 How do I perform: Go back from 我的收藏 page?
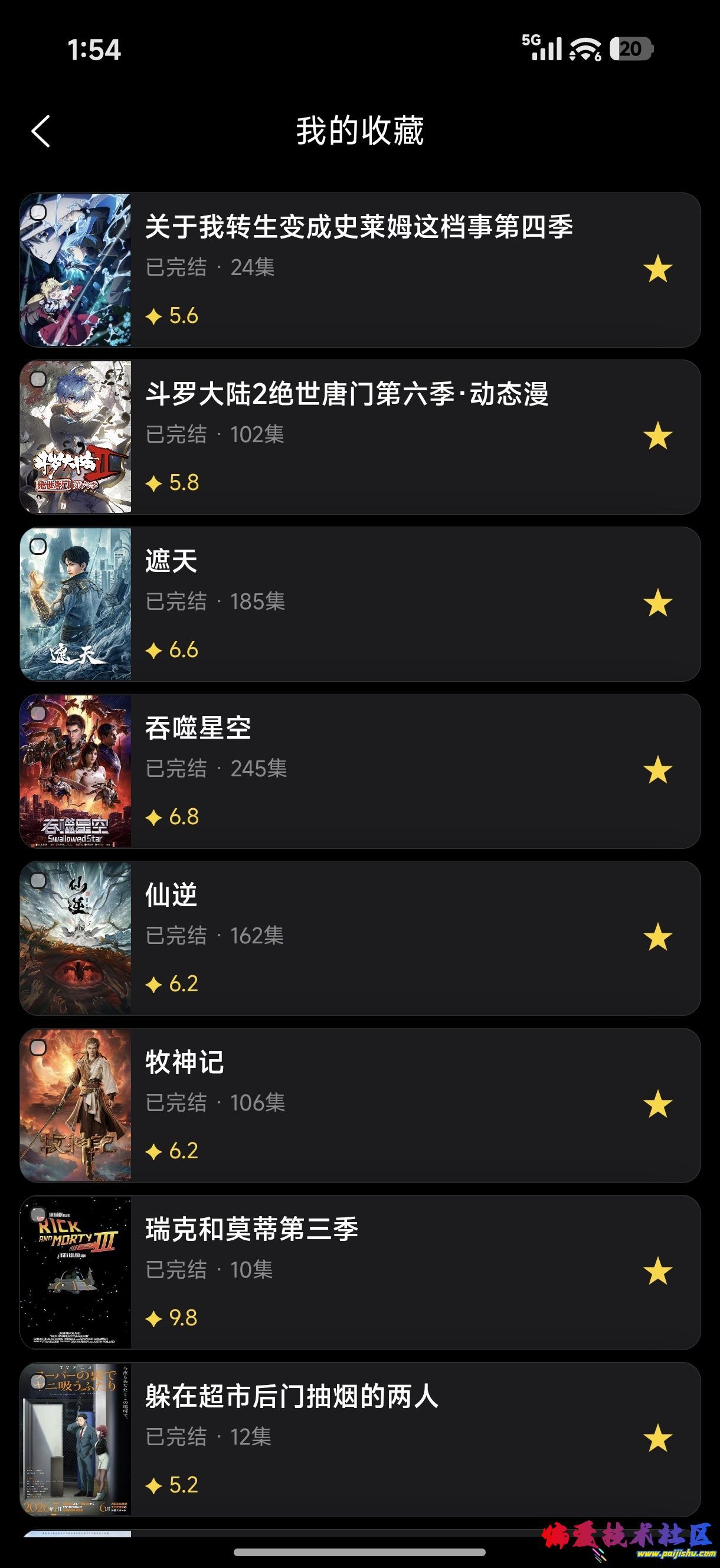(x=41, y=131)
